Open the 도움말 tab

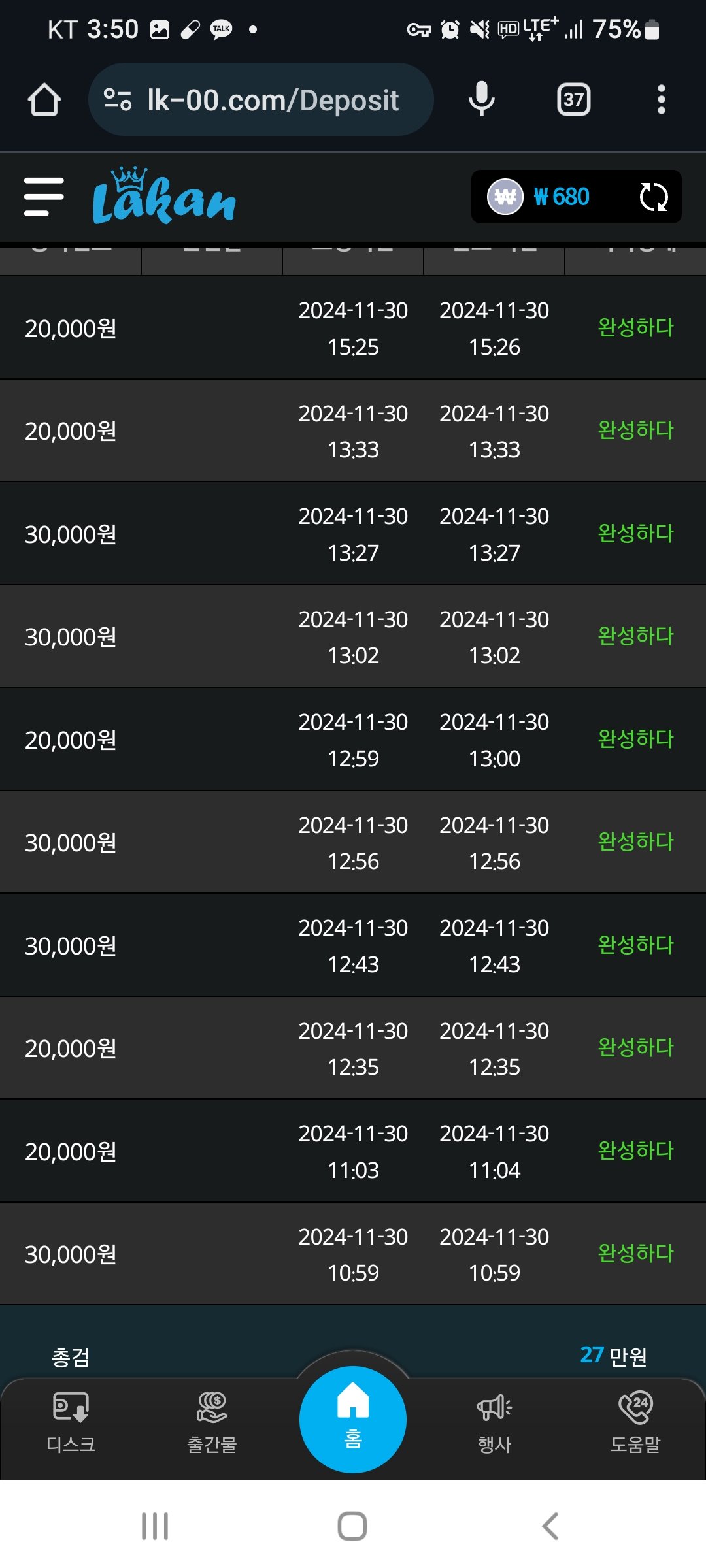click(x=635, y=1419)
